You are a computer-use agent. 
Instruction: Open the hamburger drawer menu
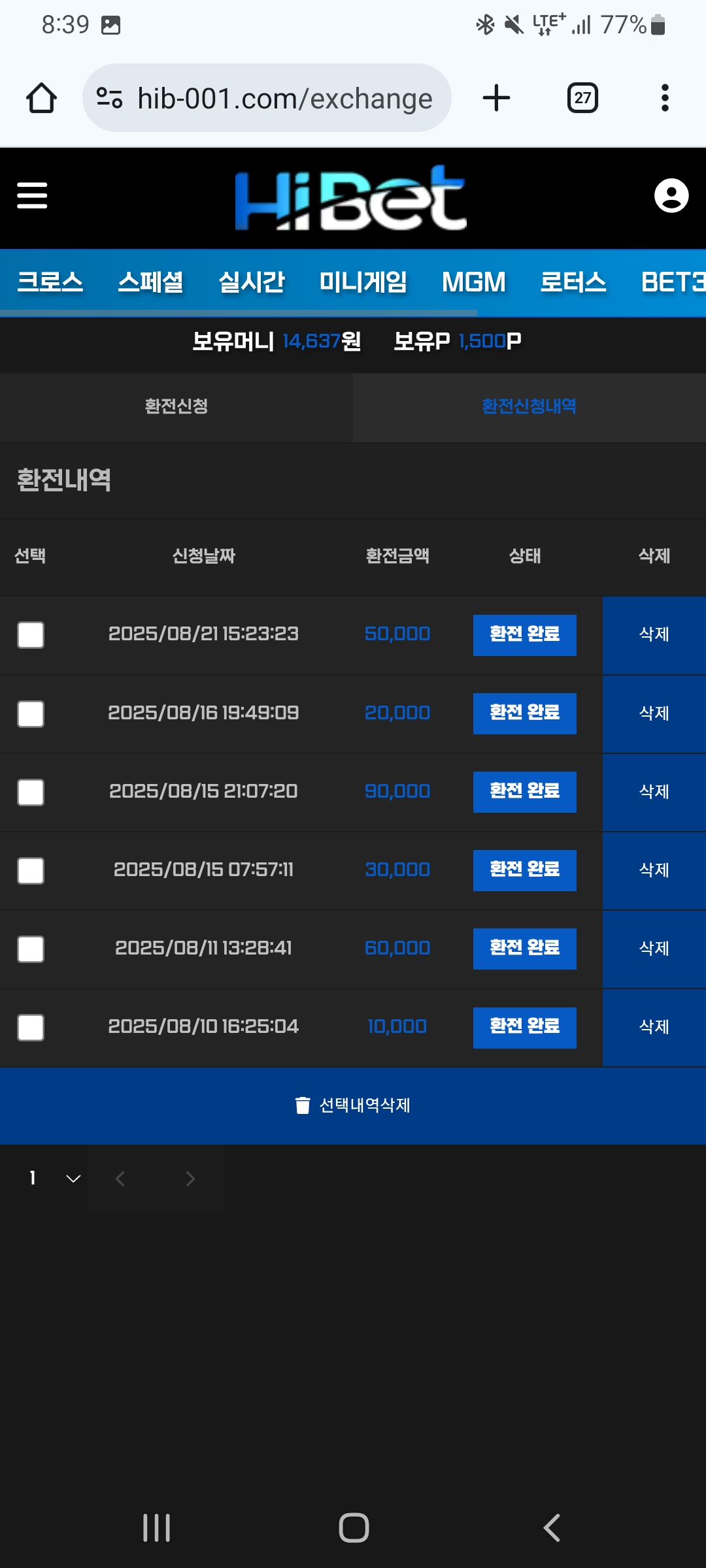pyautogui.click(x=32, y=195)
